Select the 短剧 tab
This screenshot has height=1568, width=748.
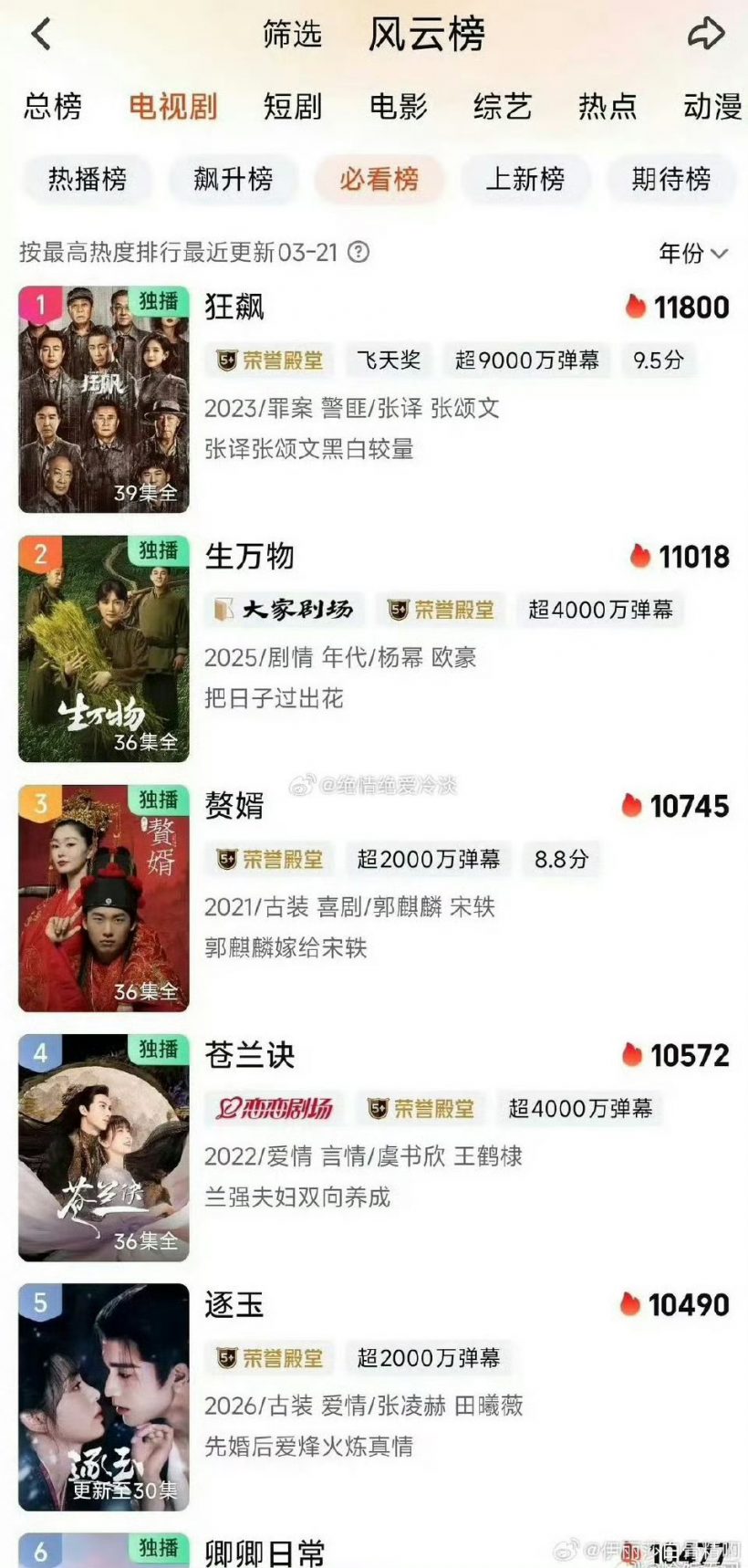point(293,107)
